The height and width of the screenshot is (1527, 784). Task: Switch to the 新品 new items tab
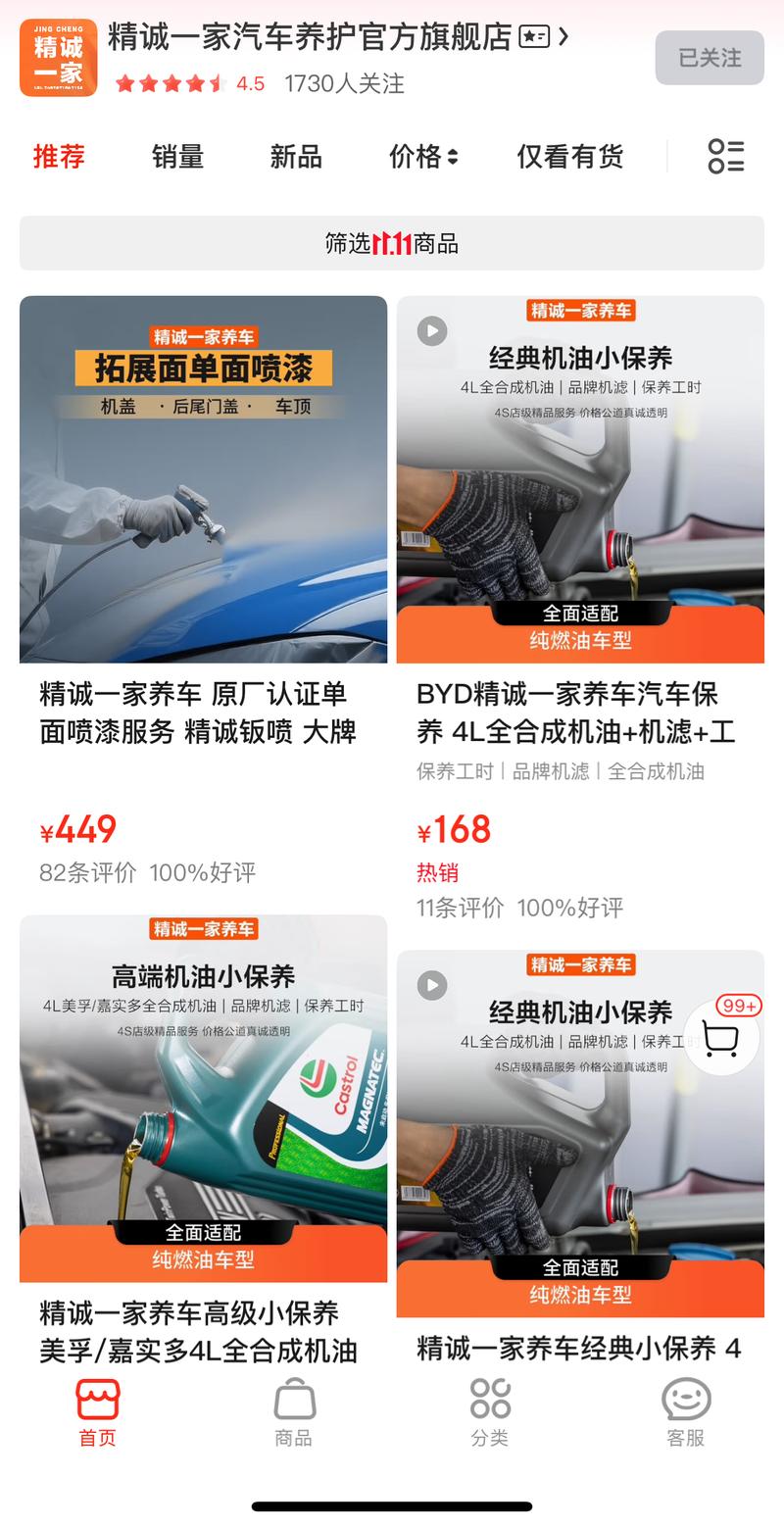tap(294, 157)
